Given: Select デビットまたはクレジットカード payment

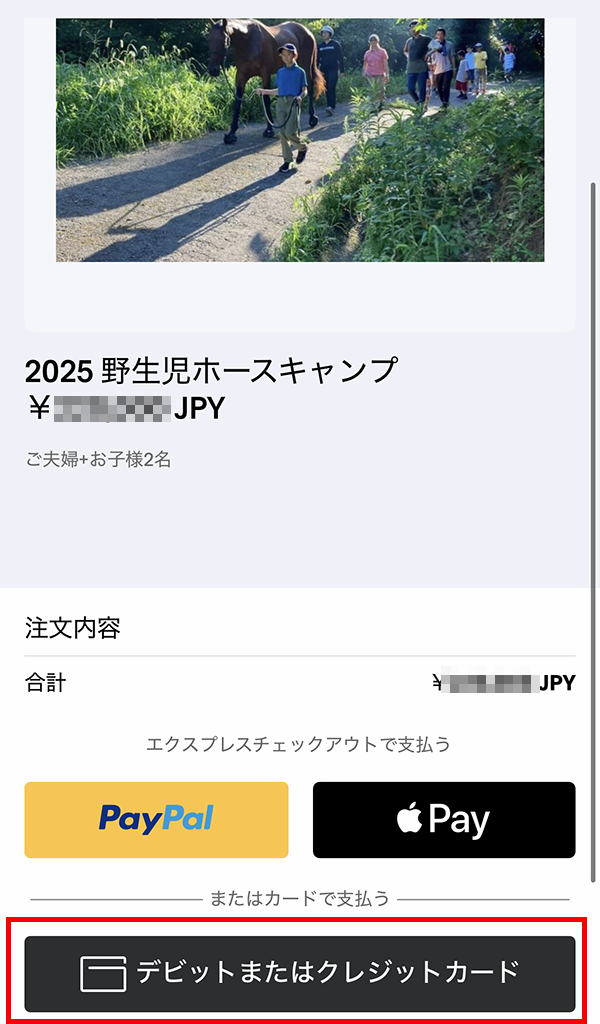Looking at the screenshot, I should [300, 973].
